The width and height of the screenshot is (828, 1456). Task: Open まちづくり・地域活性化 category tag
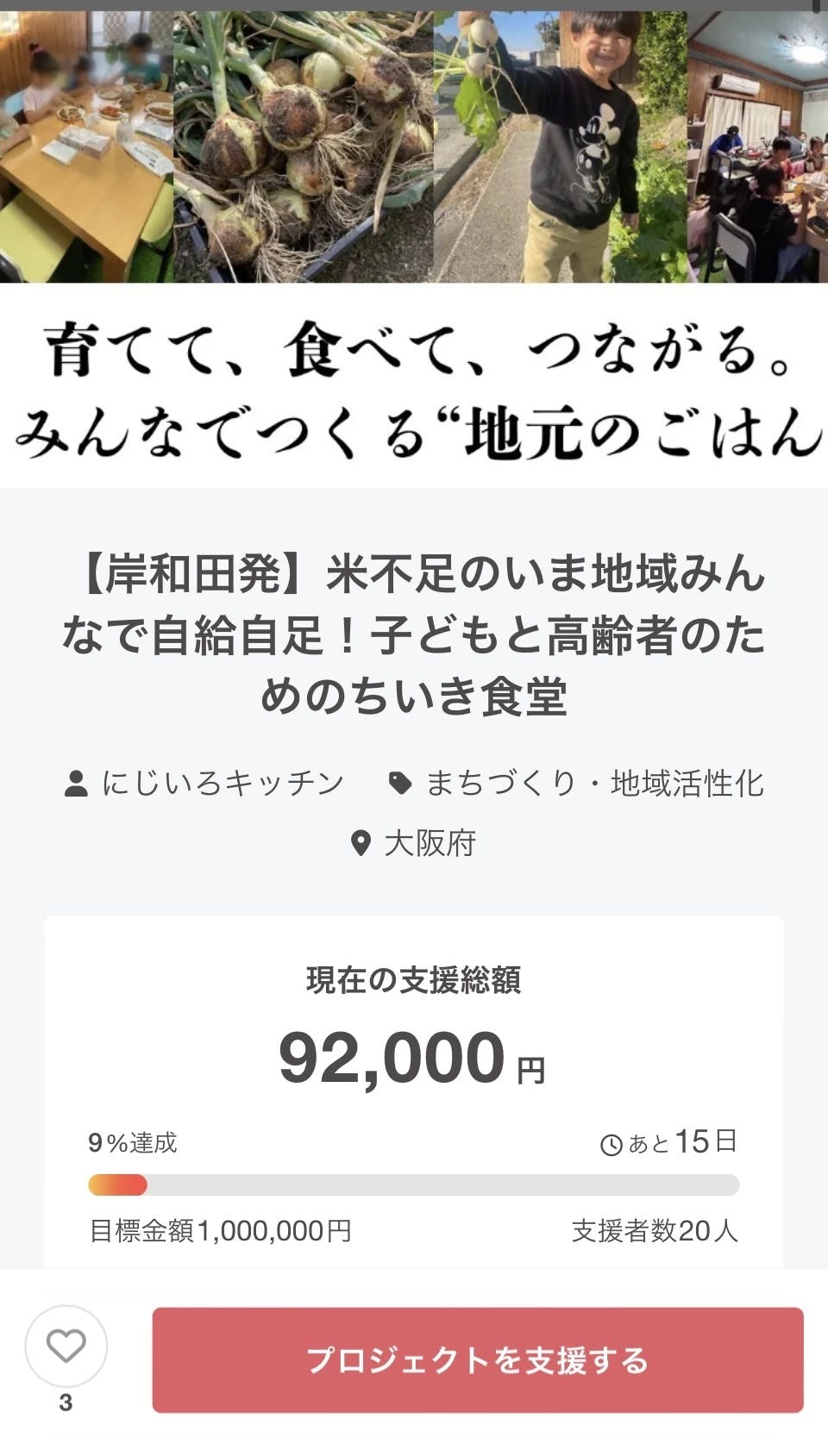594,783
